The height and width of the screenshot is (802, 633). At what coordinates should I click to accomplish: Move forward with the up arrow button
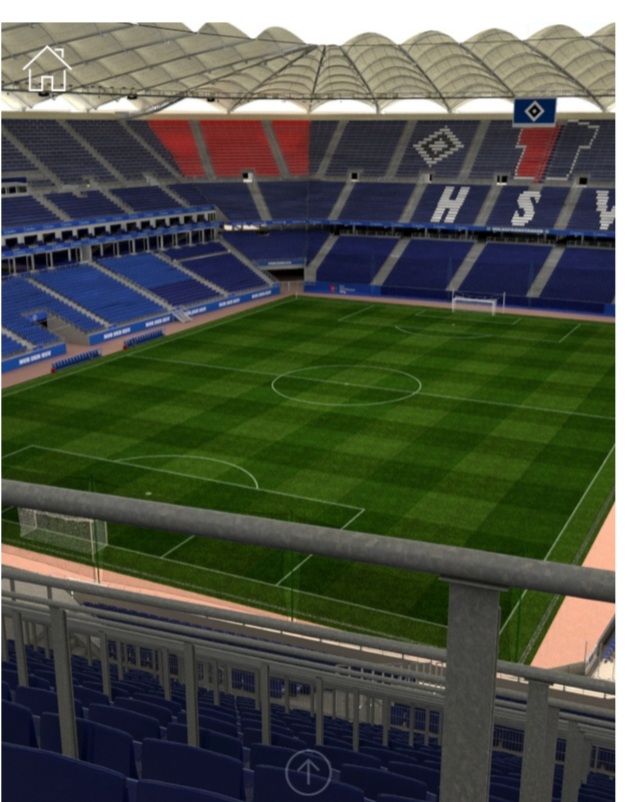pyautogui.click(x=308, y=772)
